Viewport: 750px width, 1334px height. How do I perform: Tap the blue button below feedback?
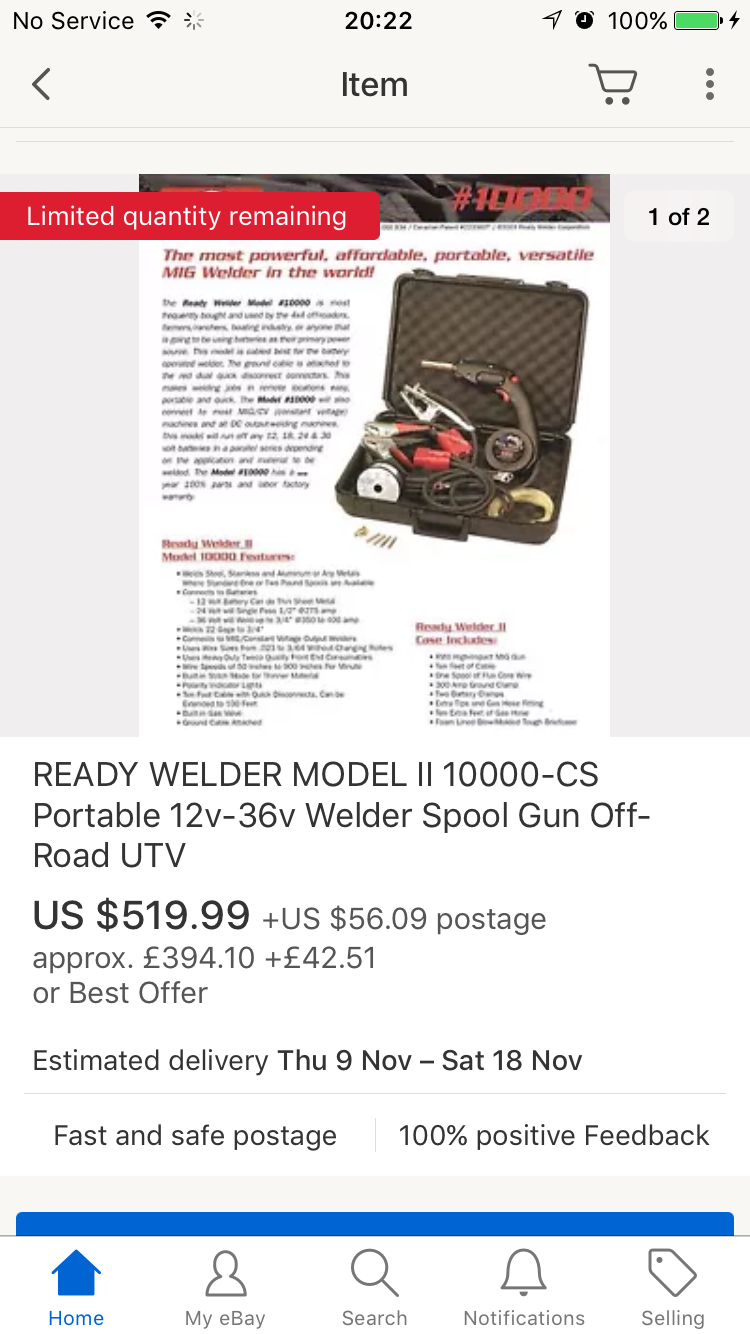coord(374,1224)
